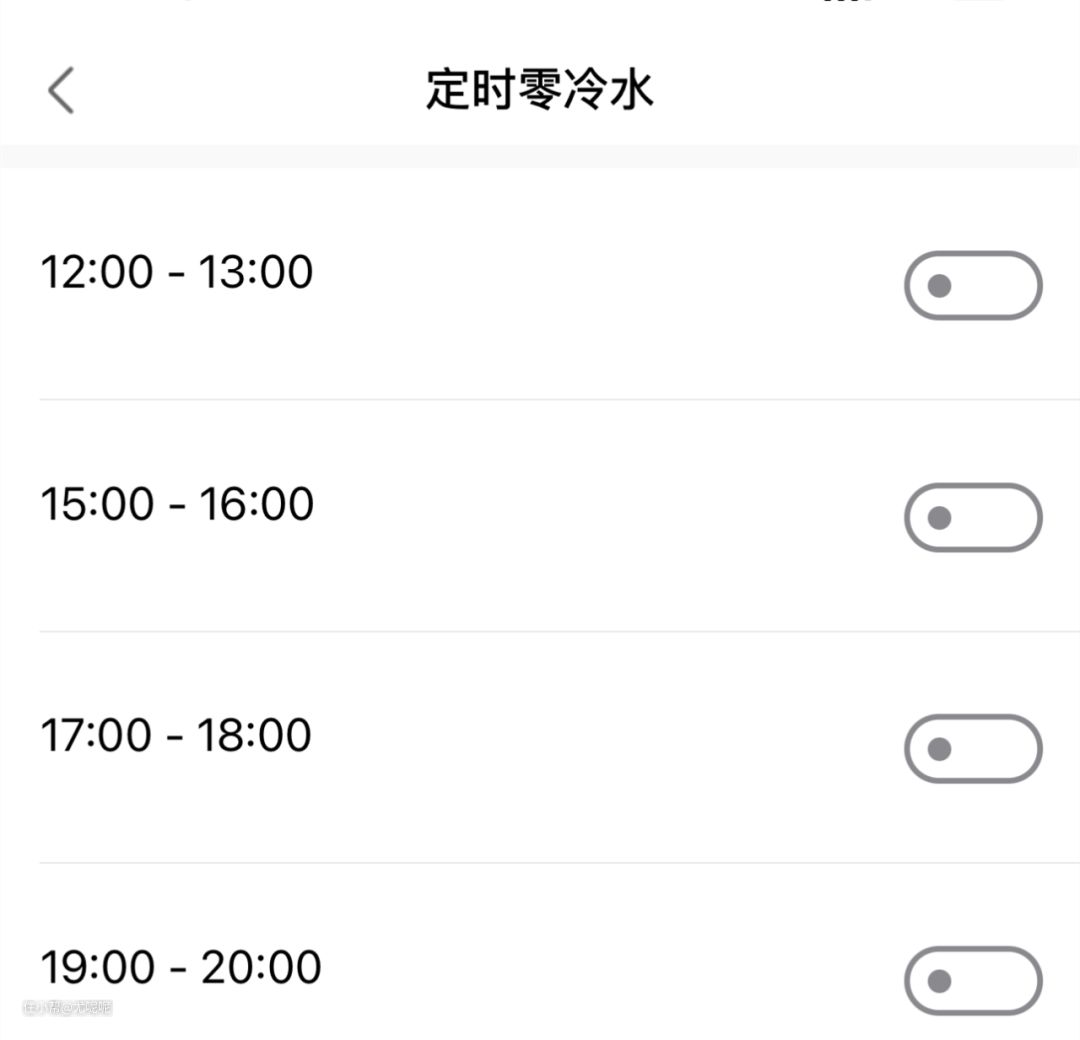Image resolution: width=1080 pixels, height=1040 pixels.
Task: Go back from 定时零冷水 screen
Action: point(62,91)
